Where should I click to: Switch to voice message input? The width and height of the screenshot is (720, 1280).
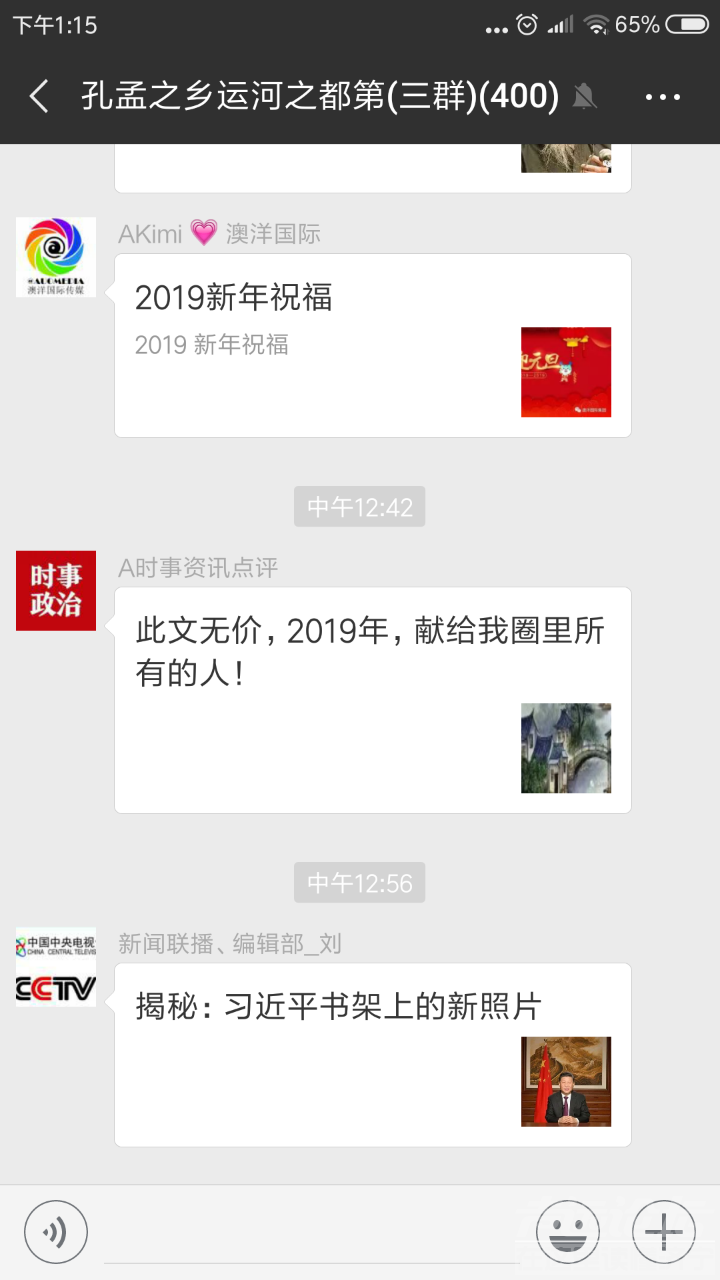(x=56, y=1232)
